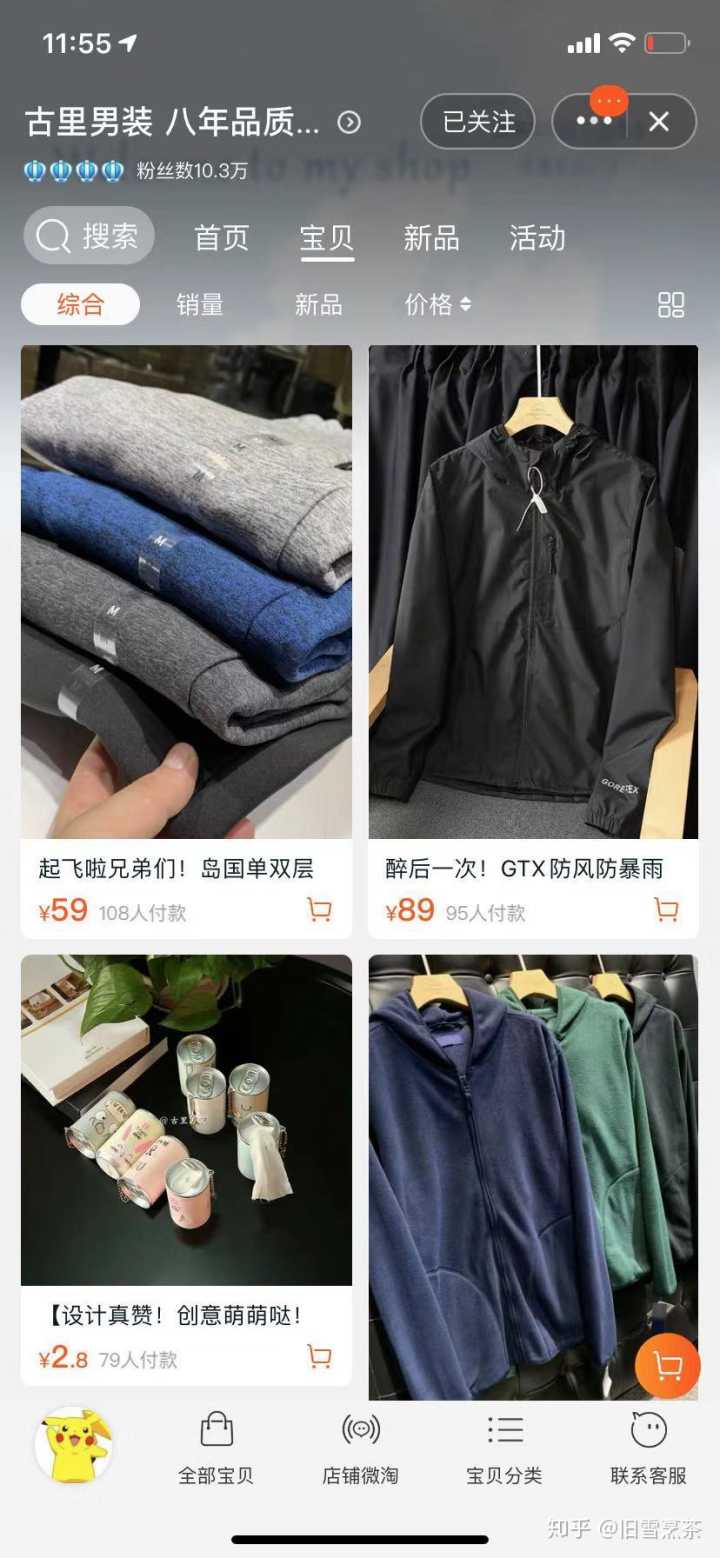Add the ¥59 item to cart
The width and height of the screenshot is (720, 1558).
tap(319, 910)
